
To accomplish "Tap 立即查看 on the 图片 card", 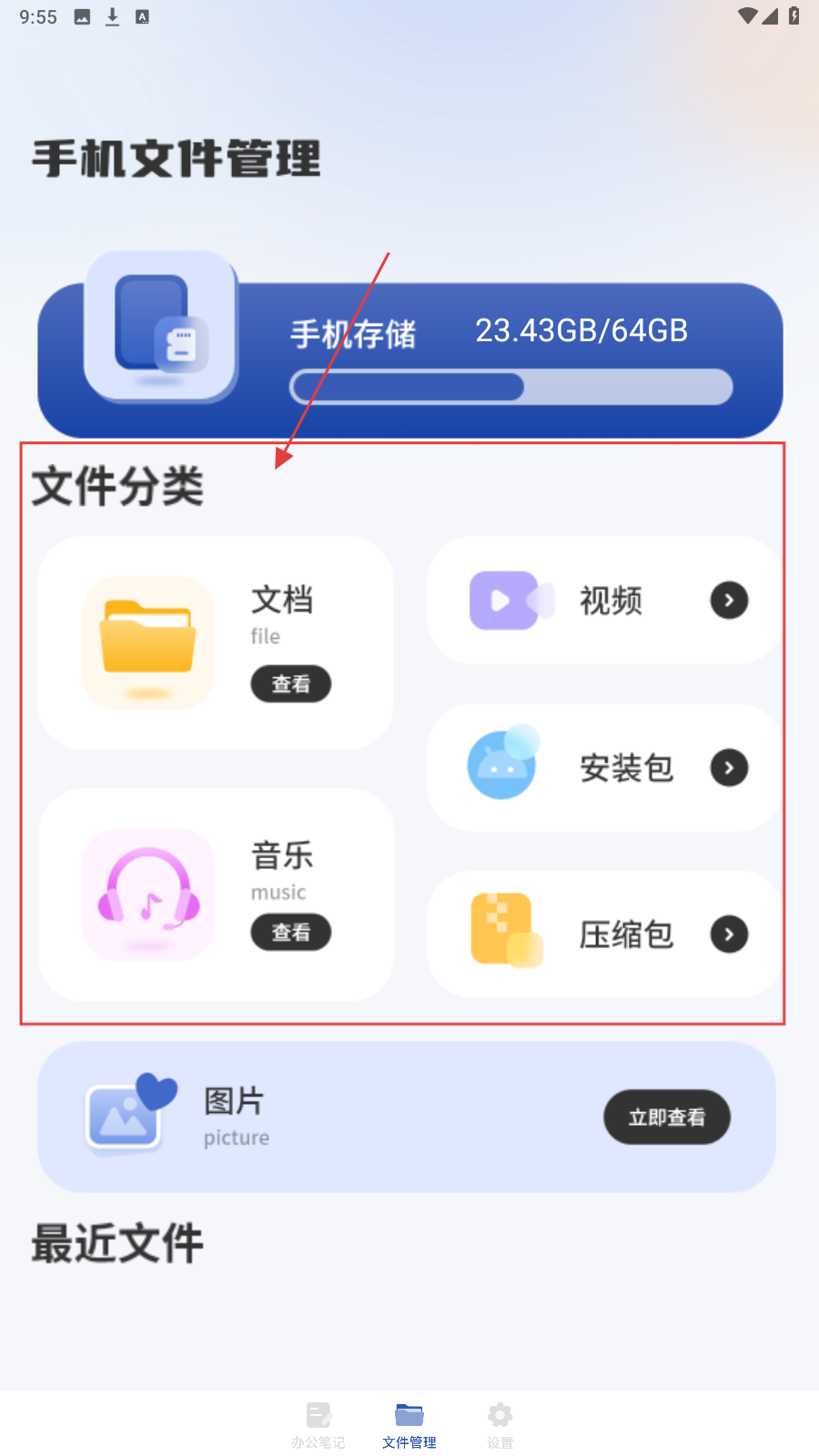I will point(666,1117).
